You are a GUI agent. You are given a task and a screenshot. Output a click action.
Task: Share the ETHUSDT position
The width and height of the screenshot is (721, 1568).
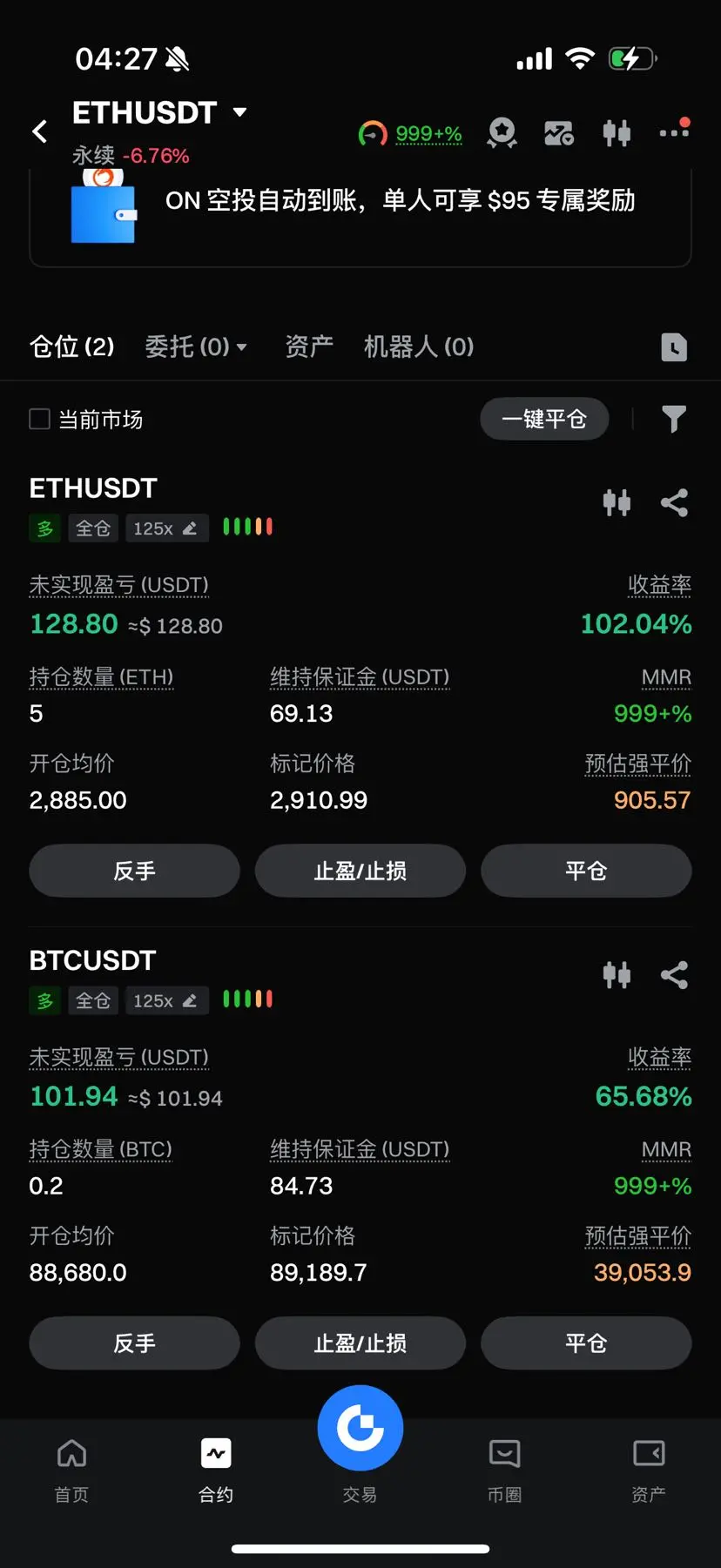click(x=674, y=502)
